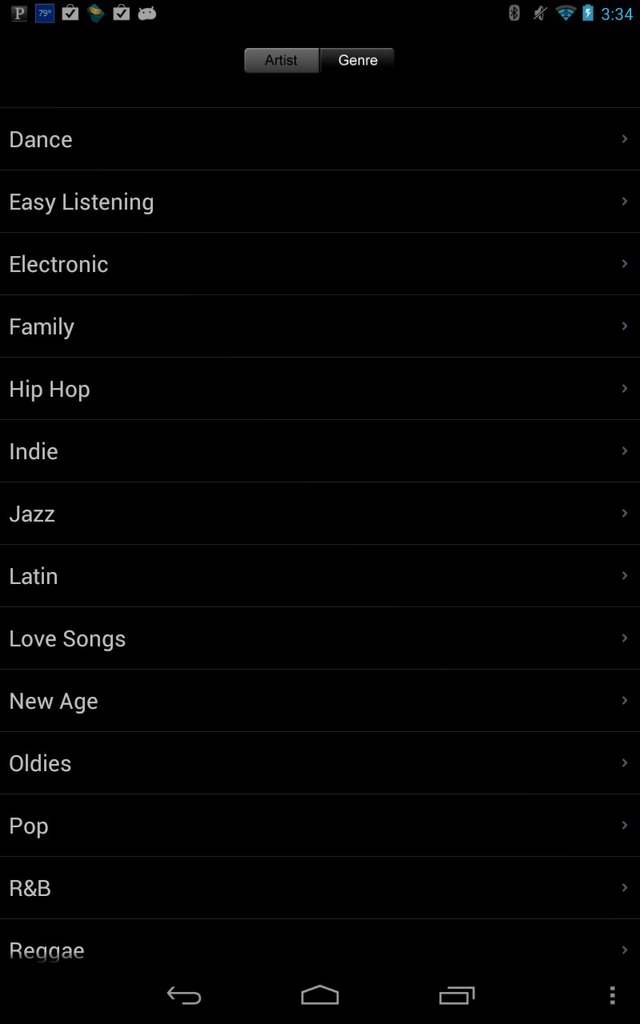Image resolution: width=640 pixels, height=1024 pixels.
Task: Open the overflow menu in the navigation bar
Action: [612, 995]
